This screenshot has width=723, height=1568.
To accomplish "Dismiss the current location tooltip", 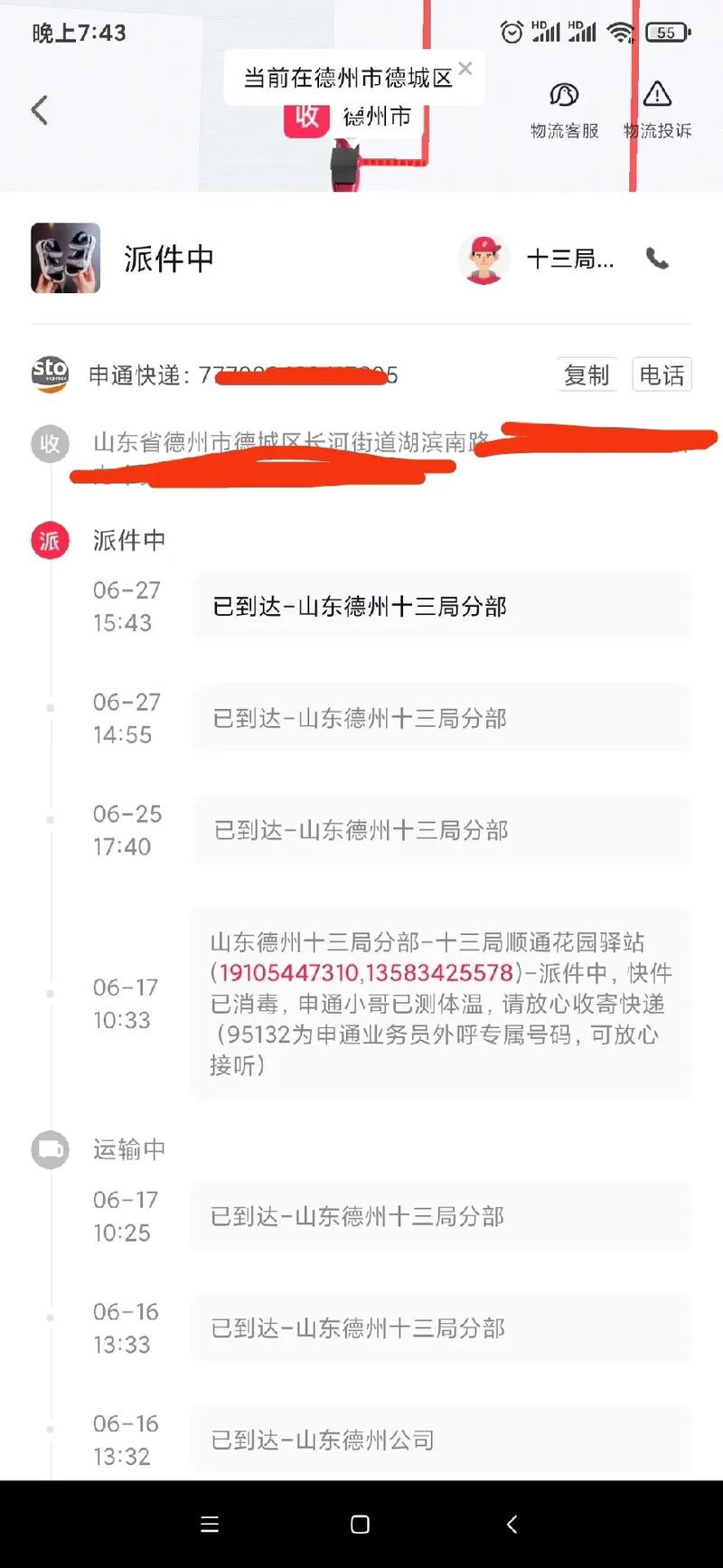I will pyautogui.click(x=465, y=69).
